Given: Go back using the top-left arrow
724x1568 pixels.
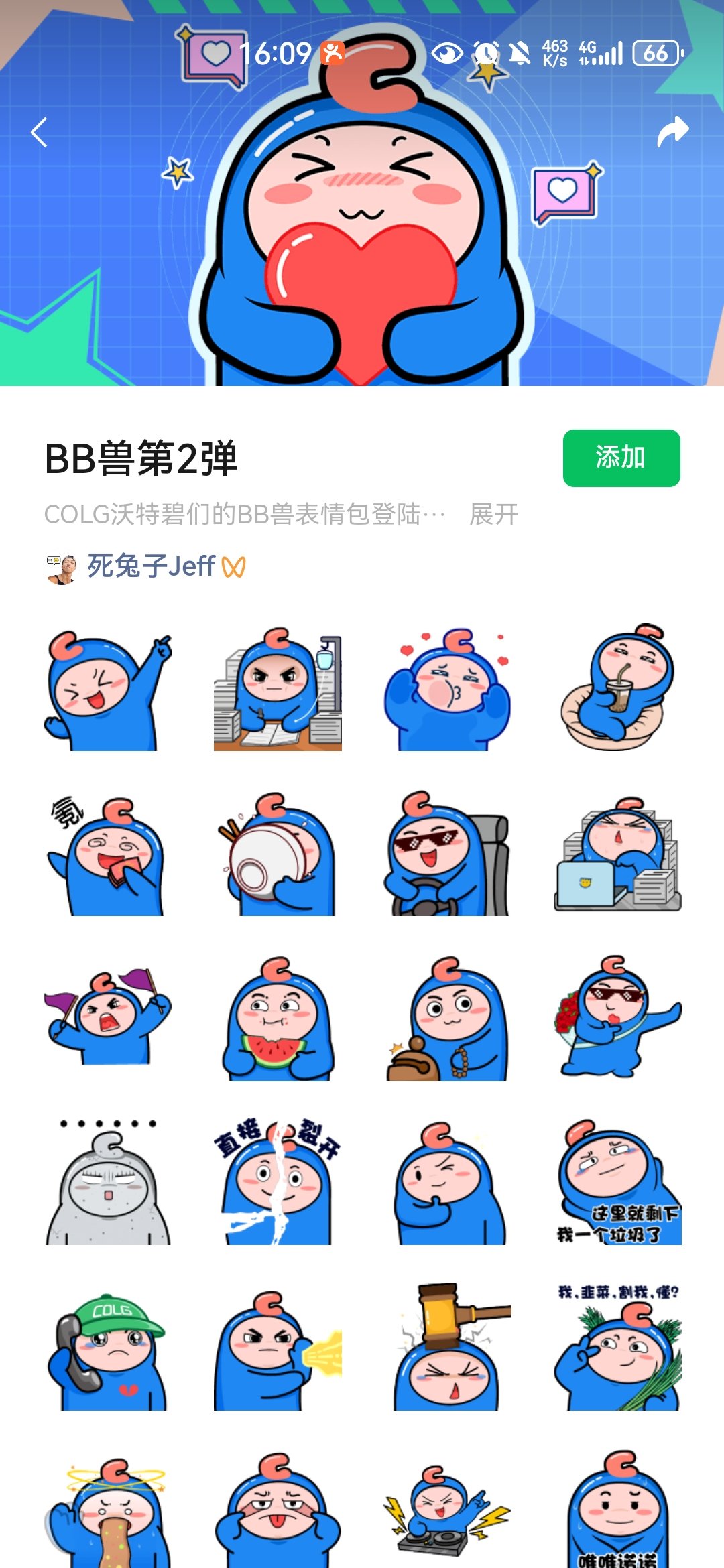Looking at the screenshot, I should tap(40, 132).
